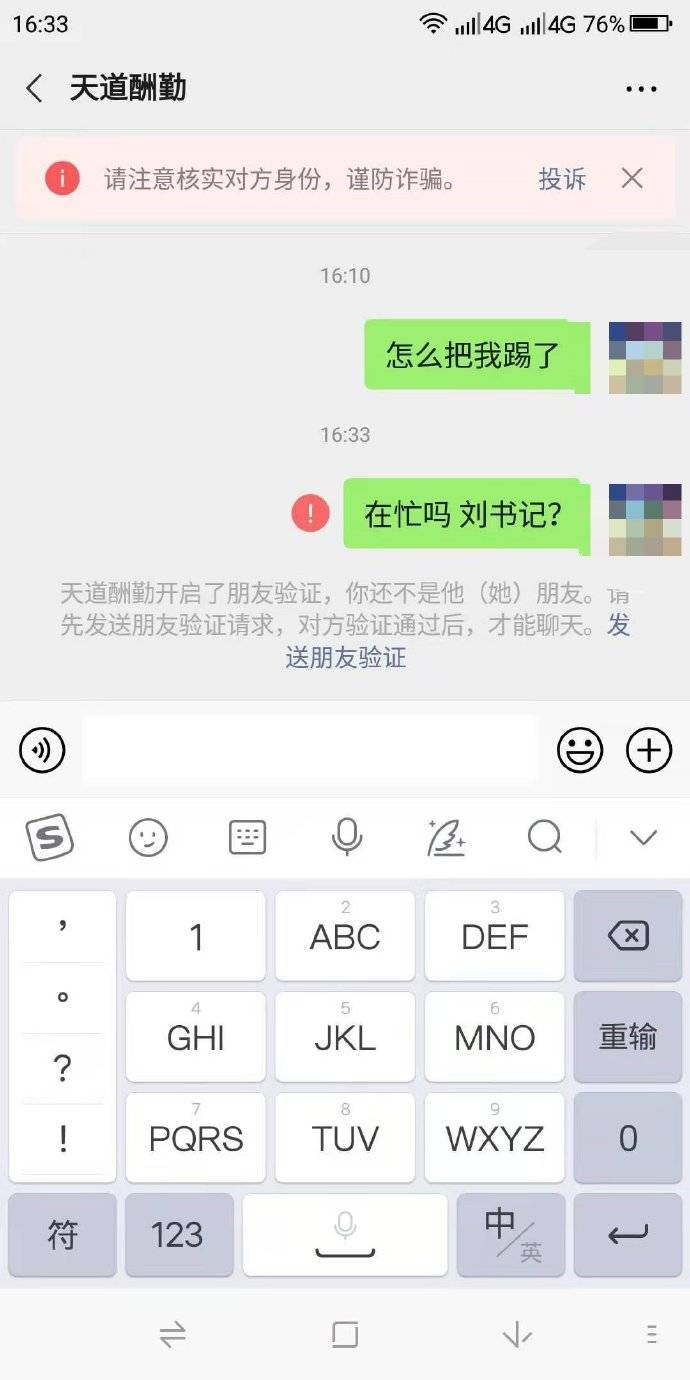
Task: Go back from the 天道酬勤 chat
Action: click(x=34, y=88)
